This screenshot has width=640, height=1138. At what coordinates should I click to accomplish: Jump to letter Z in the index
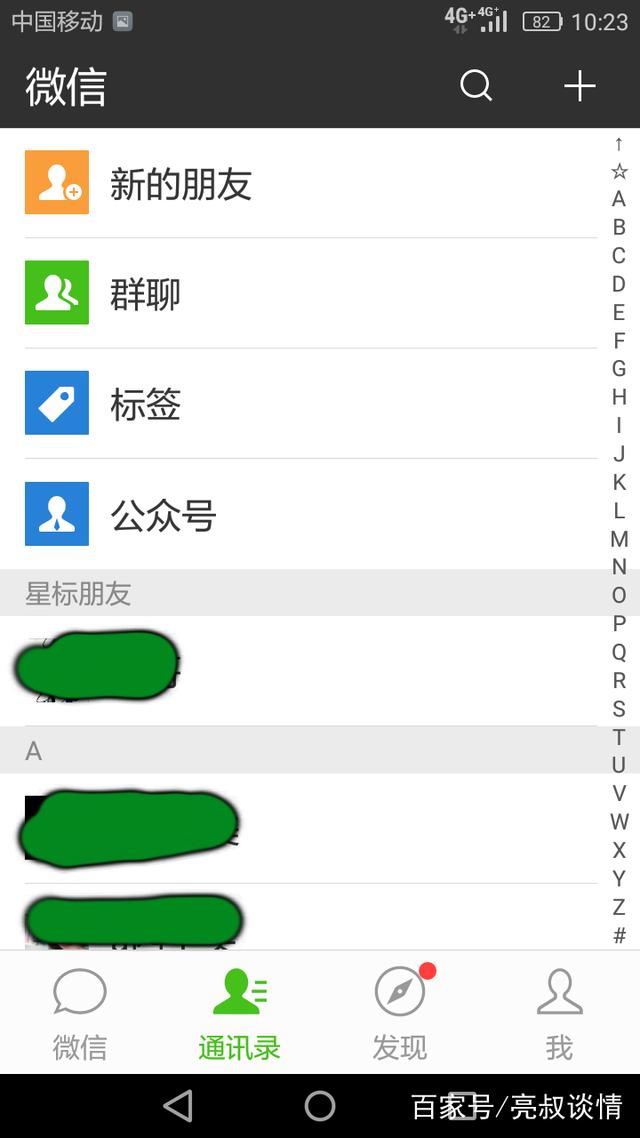pyautogui.click(x=619, y=907)
